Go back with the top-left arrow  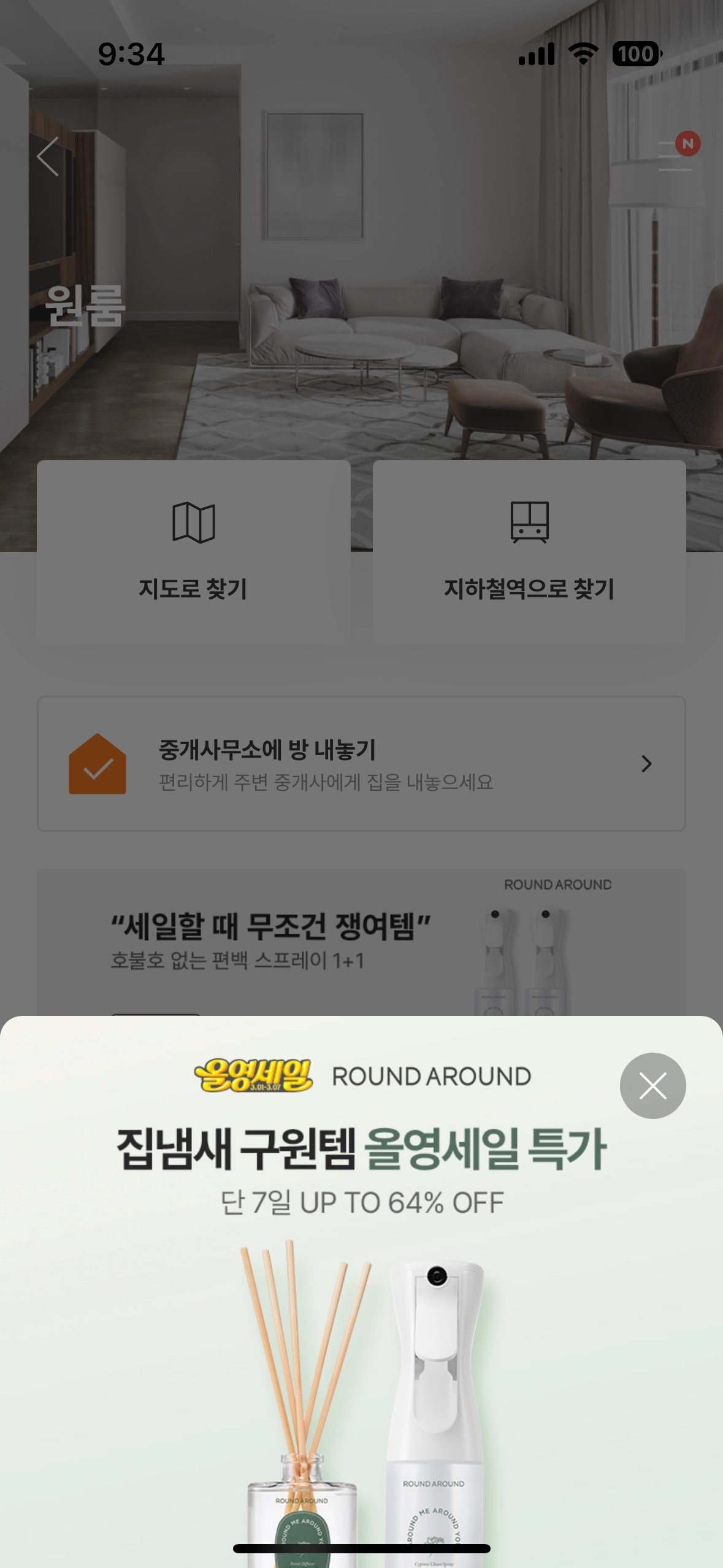[48, 156]
